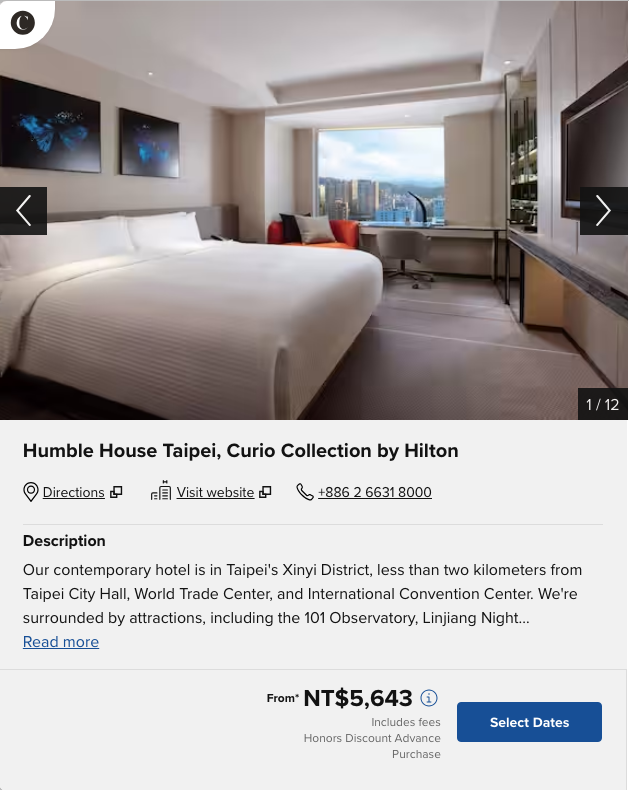This screenshot has width=629, height=790.
Task: Show the next hotel photo
Action: click(x=603, y=211)
